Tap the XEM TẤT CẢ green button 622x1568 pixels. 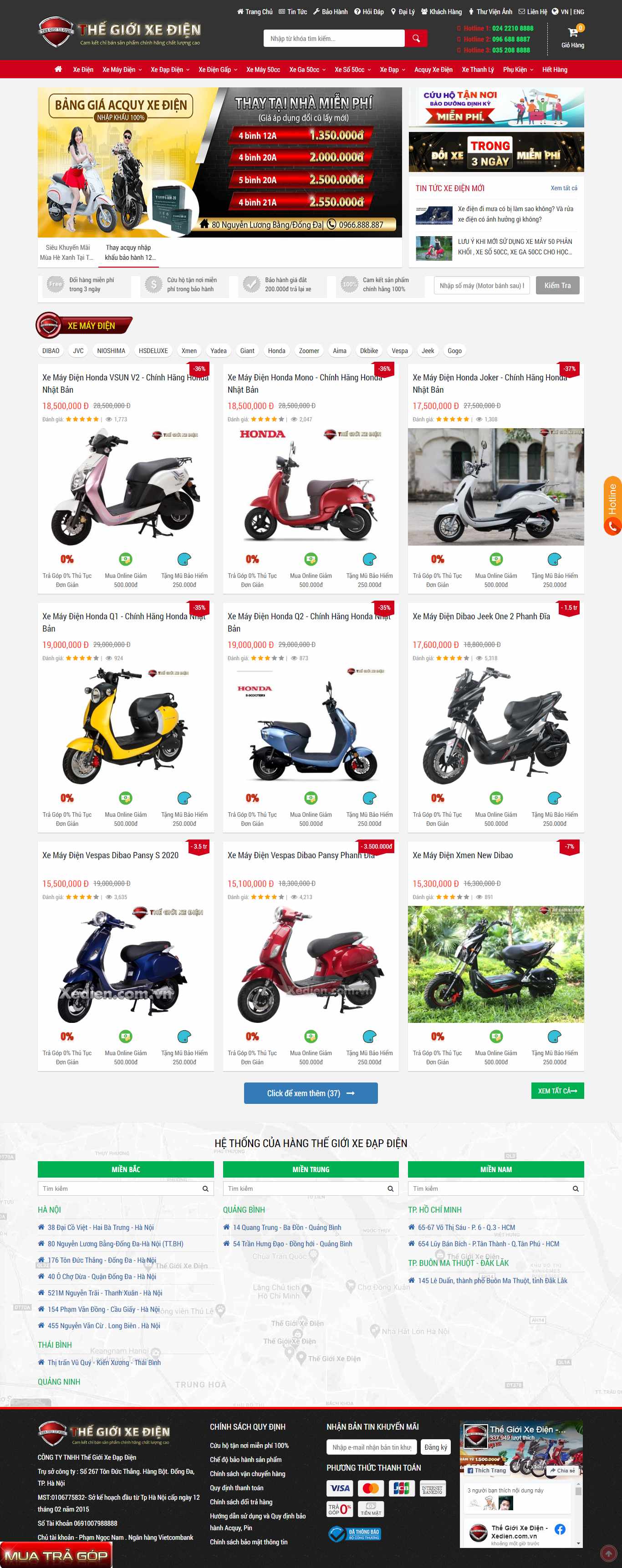pos(557,1091)
